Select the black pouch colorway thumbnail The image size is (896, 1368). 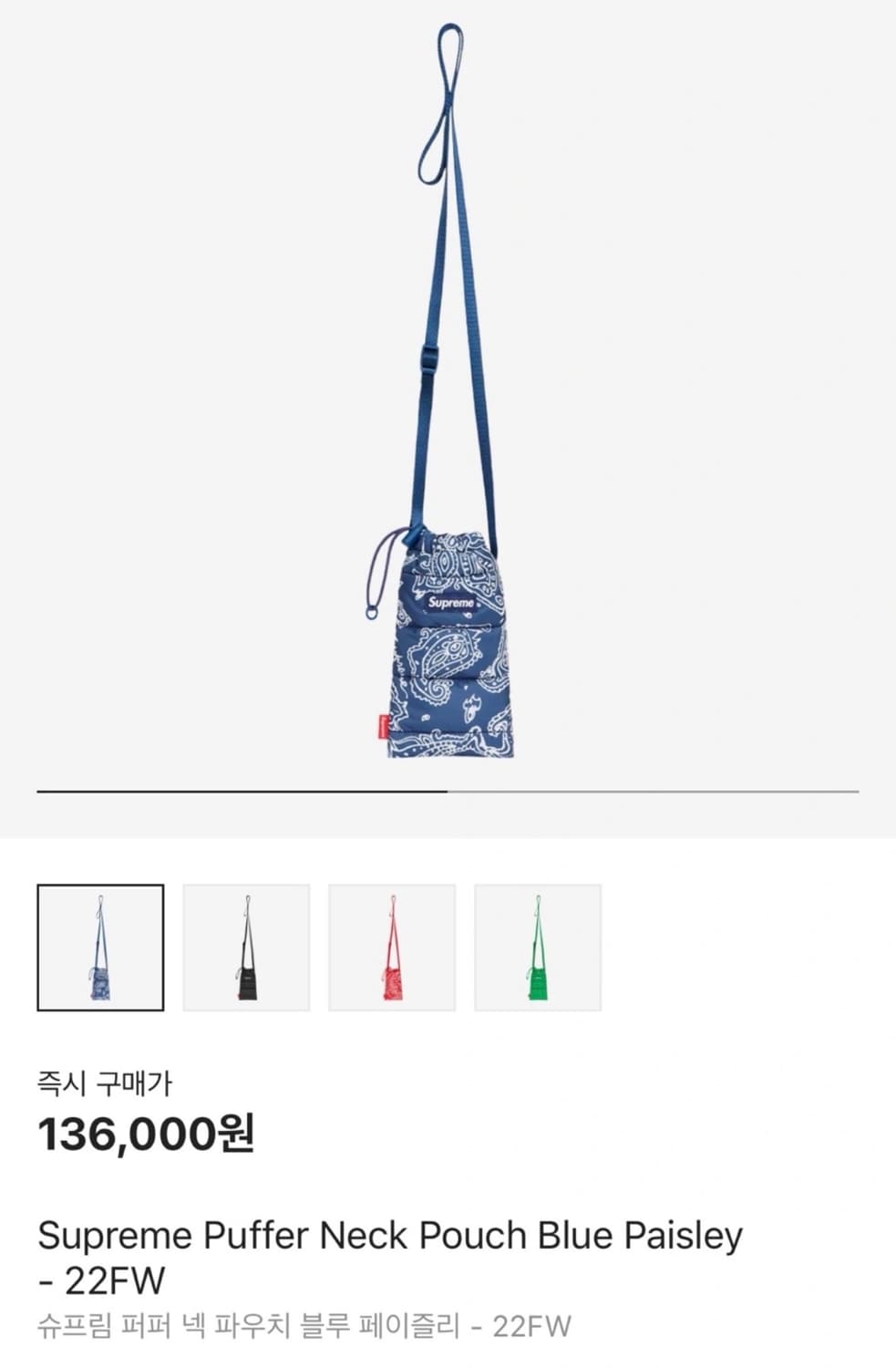pyautogui.click(x=246, y=947)
